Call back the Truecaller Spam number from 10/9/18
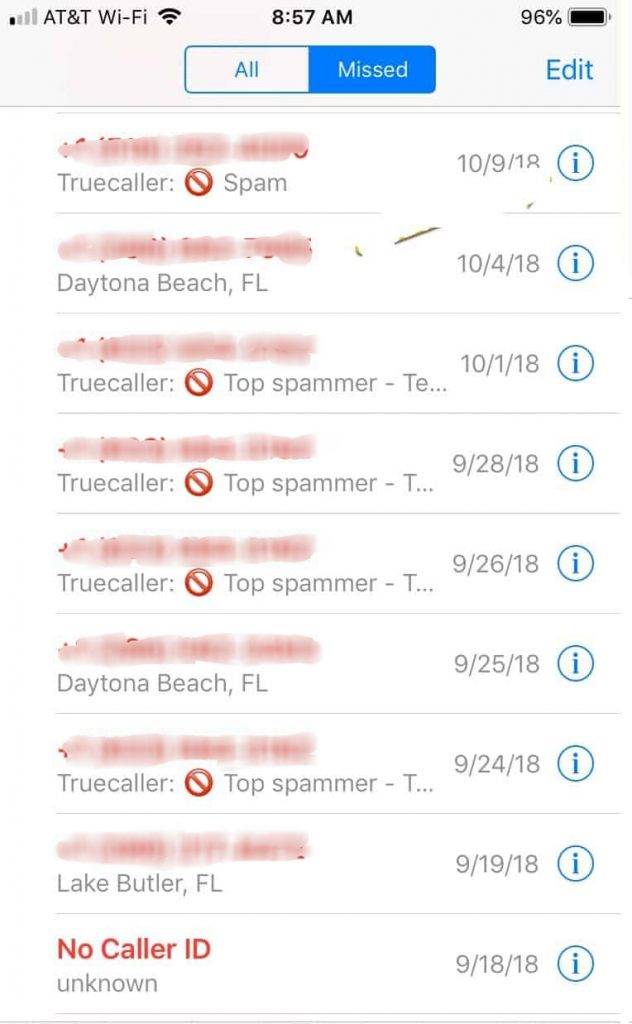This screenshot has width=632, height=1024. pyautogui.click(x=200, y=165)
